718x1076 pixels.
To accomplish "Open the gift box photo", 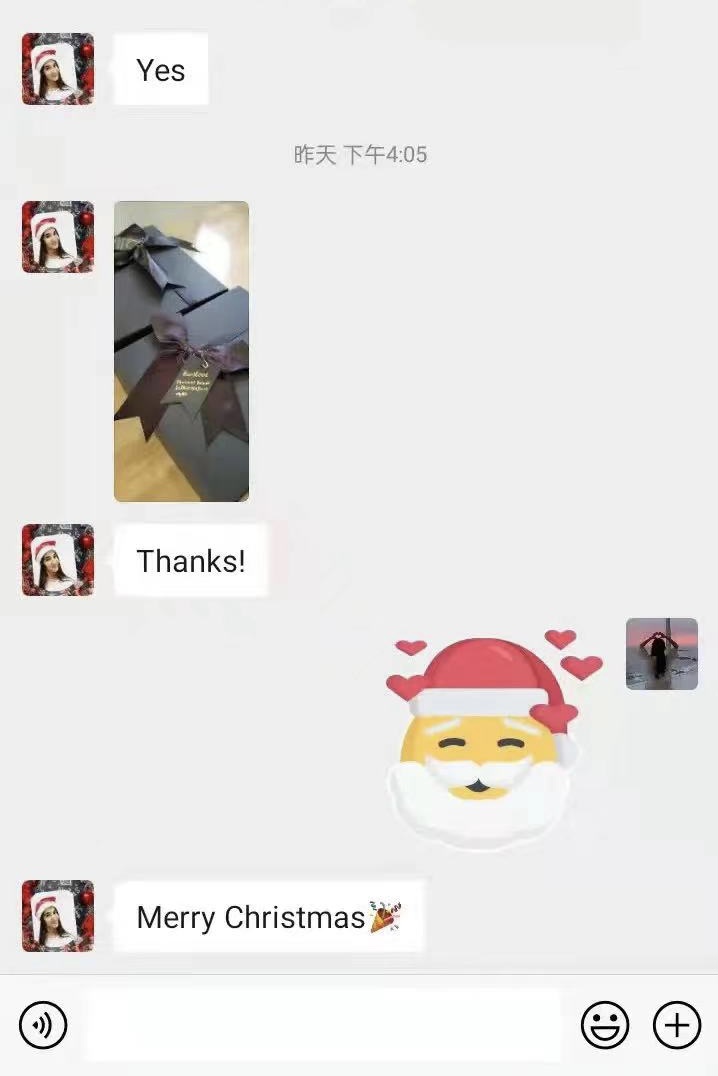I will pos(181,351).
